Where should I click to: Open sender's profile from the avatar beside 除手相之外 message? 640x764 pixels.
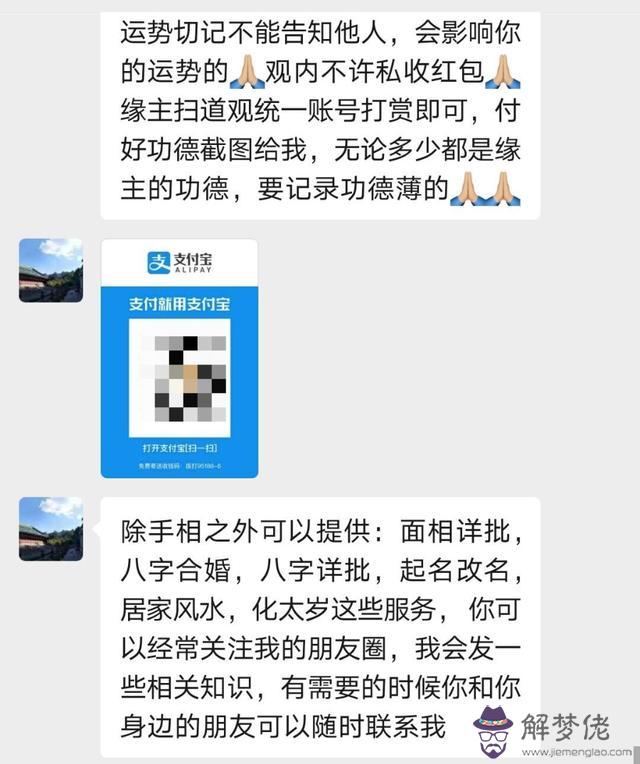(x=51, y=529)
